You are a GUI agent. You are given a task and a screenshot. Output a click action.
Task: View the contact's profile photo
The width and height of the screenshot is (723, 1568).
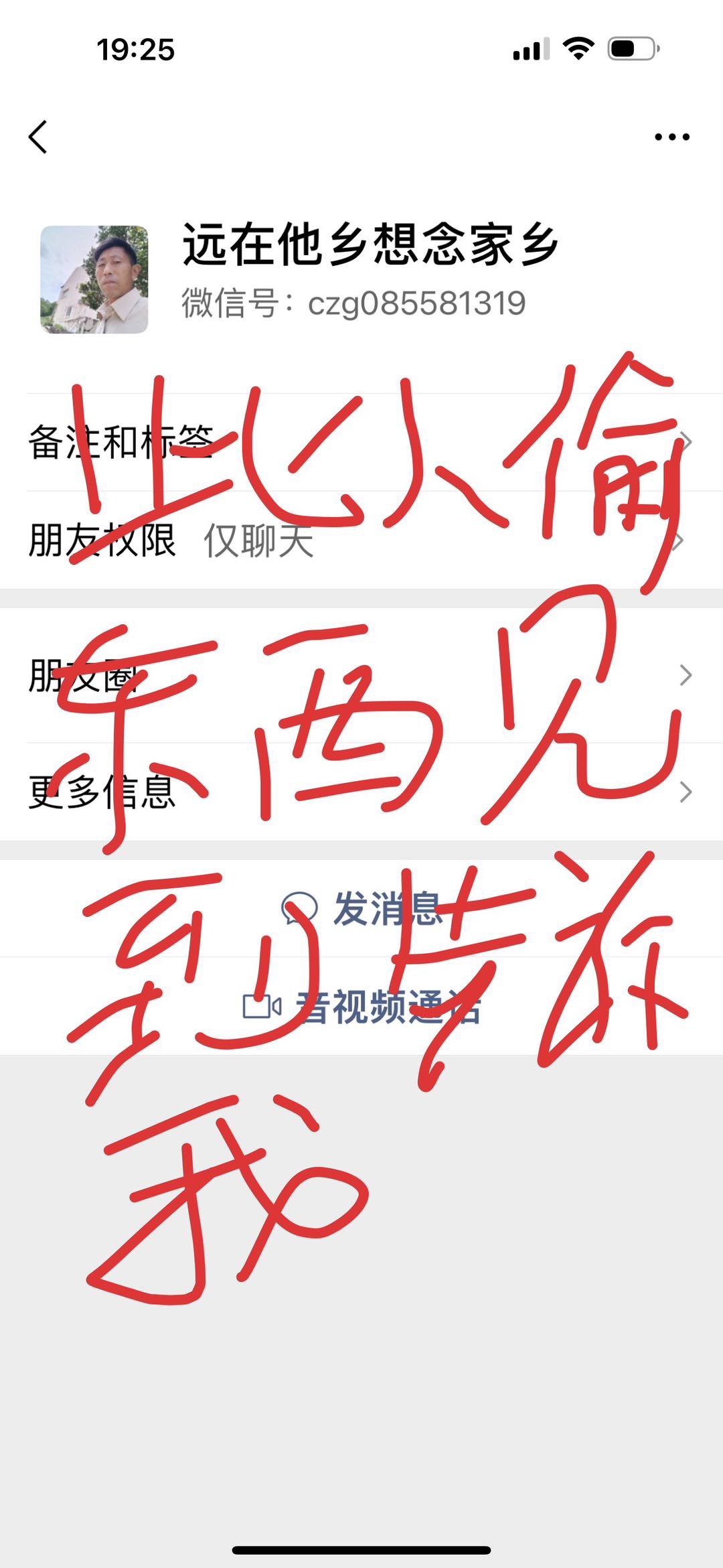94,279
